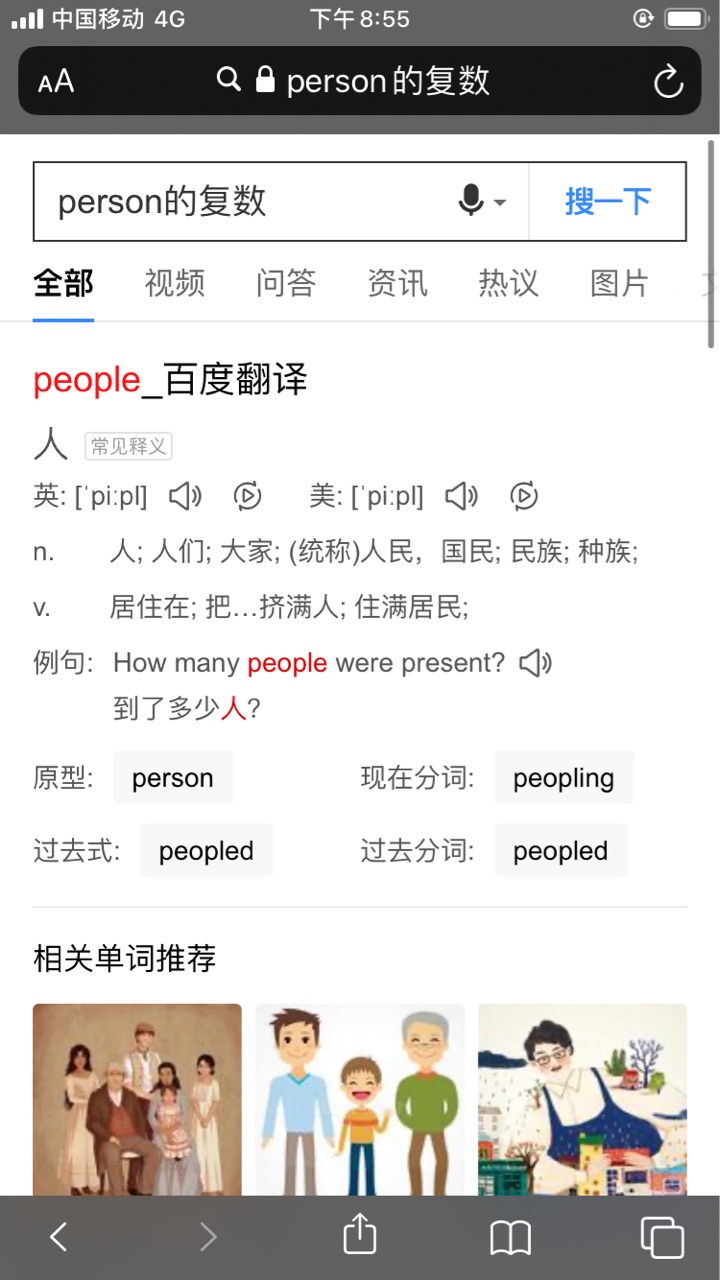Viewport: 720px width, 1280px height.
Task: Open the people_百度翻译 result title
Action: [x=170, y=380]
